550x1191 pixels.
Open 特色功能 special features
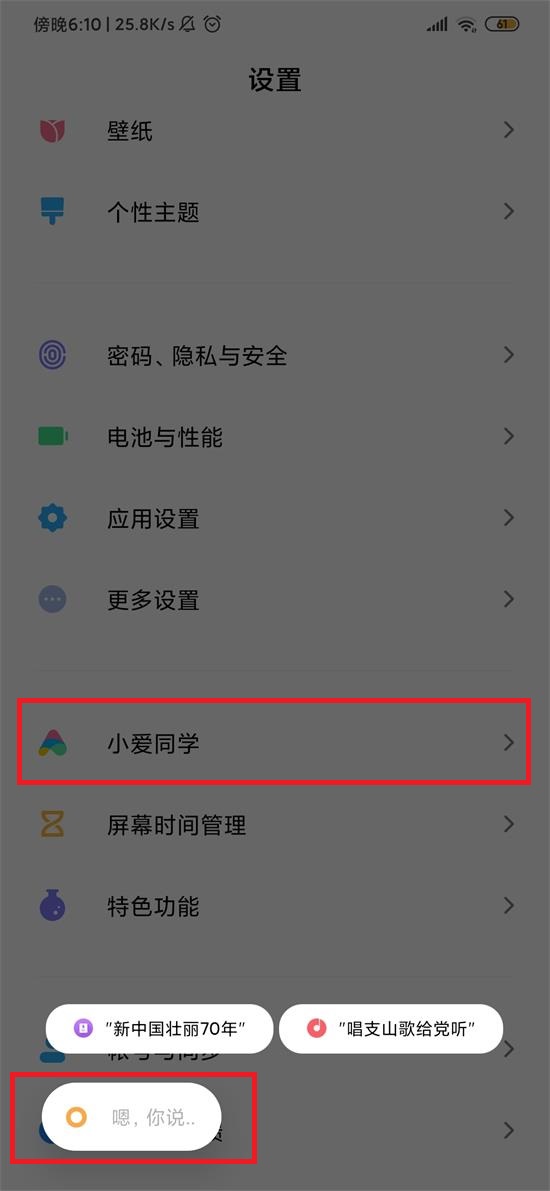coord(275,906)
